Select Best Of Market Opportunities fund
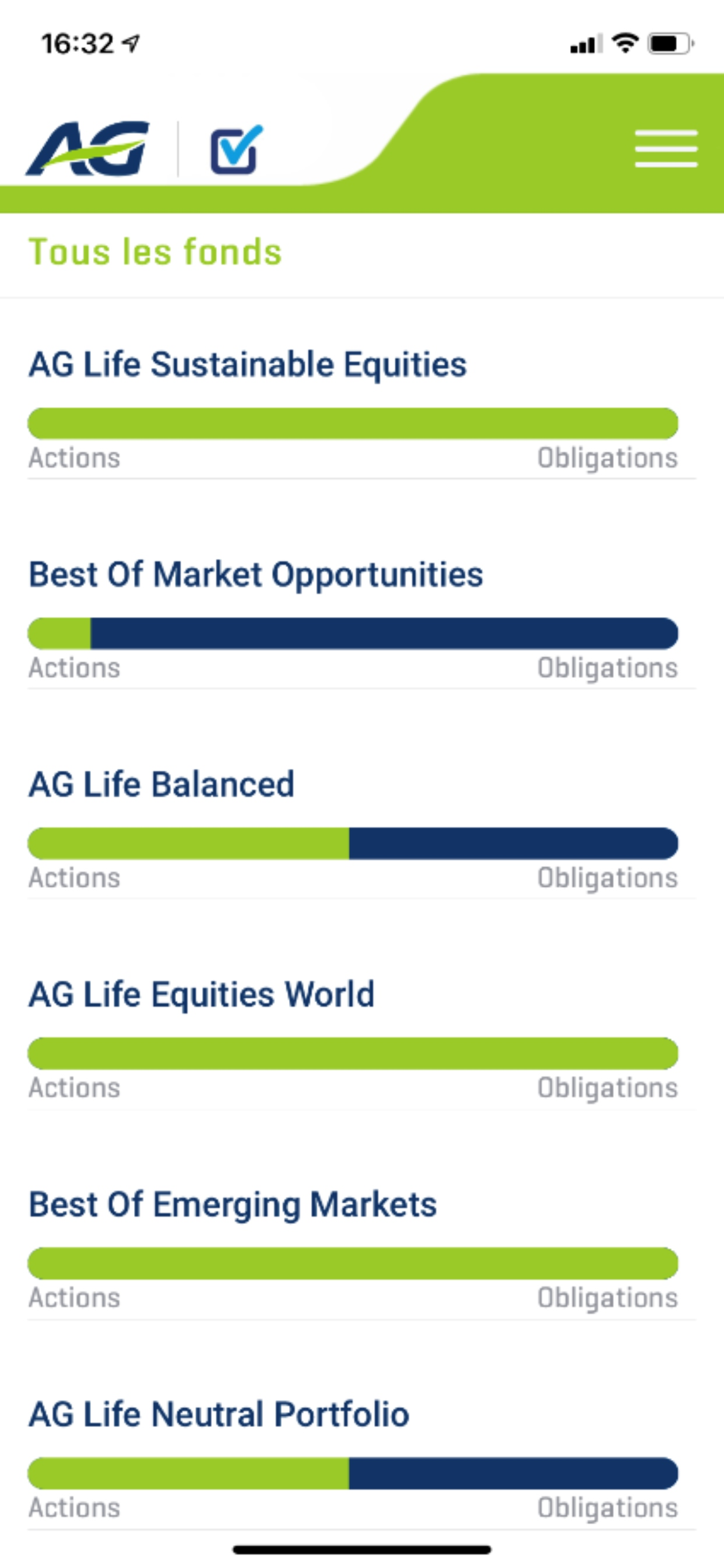Image resolution: width=724 pixels, height=1568 pixels. [x=255, y=575]
